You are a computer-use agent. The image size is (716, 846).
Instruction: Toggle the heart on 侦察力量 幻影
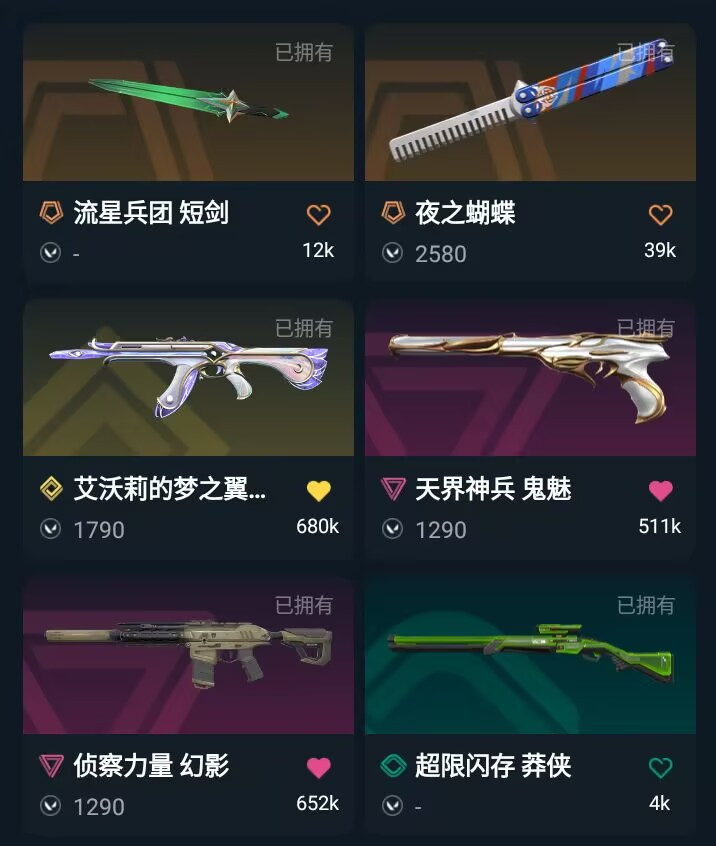click(x=318, y=767)
